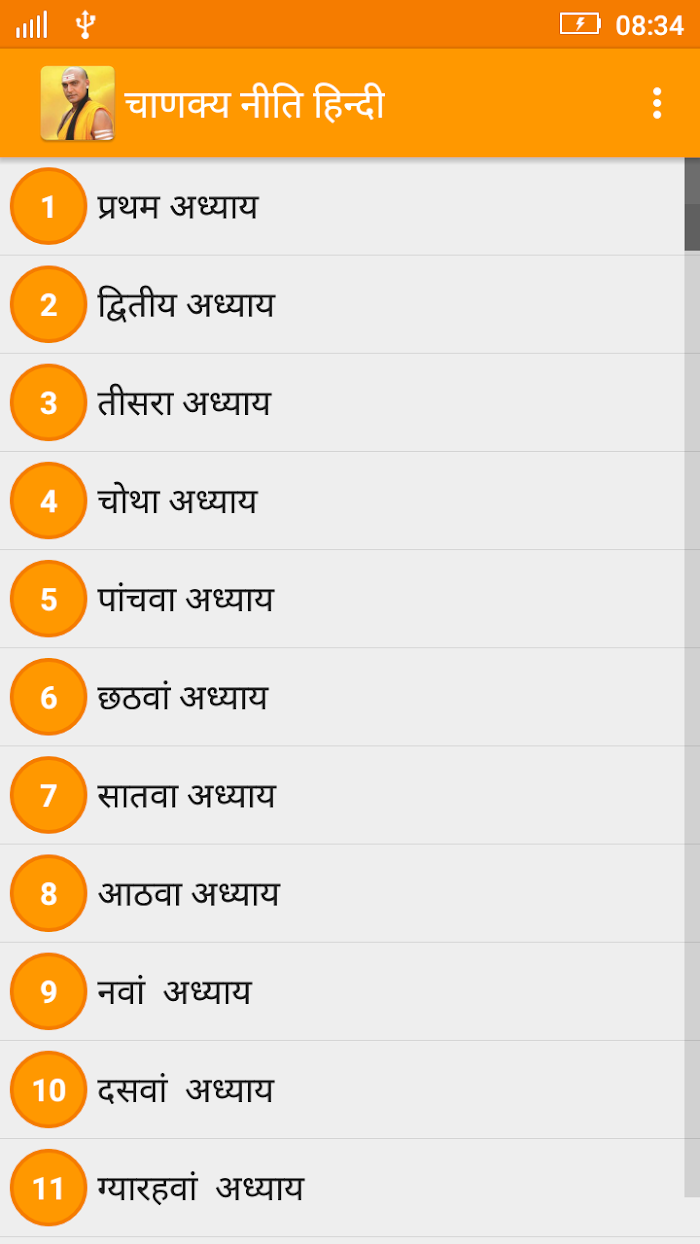
Task: Open chapter 2 द्वितीय अध्याय
Action: coord(342,305)
